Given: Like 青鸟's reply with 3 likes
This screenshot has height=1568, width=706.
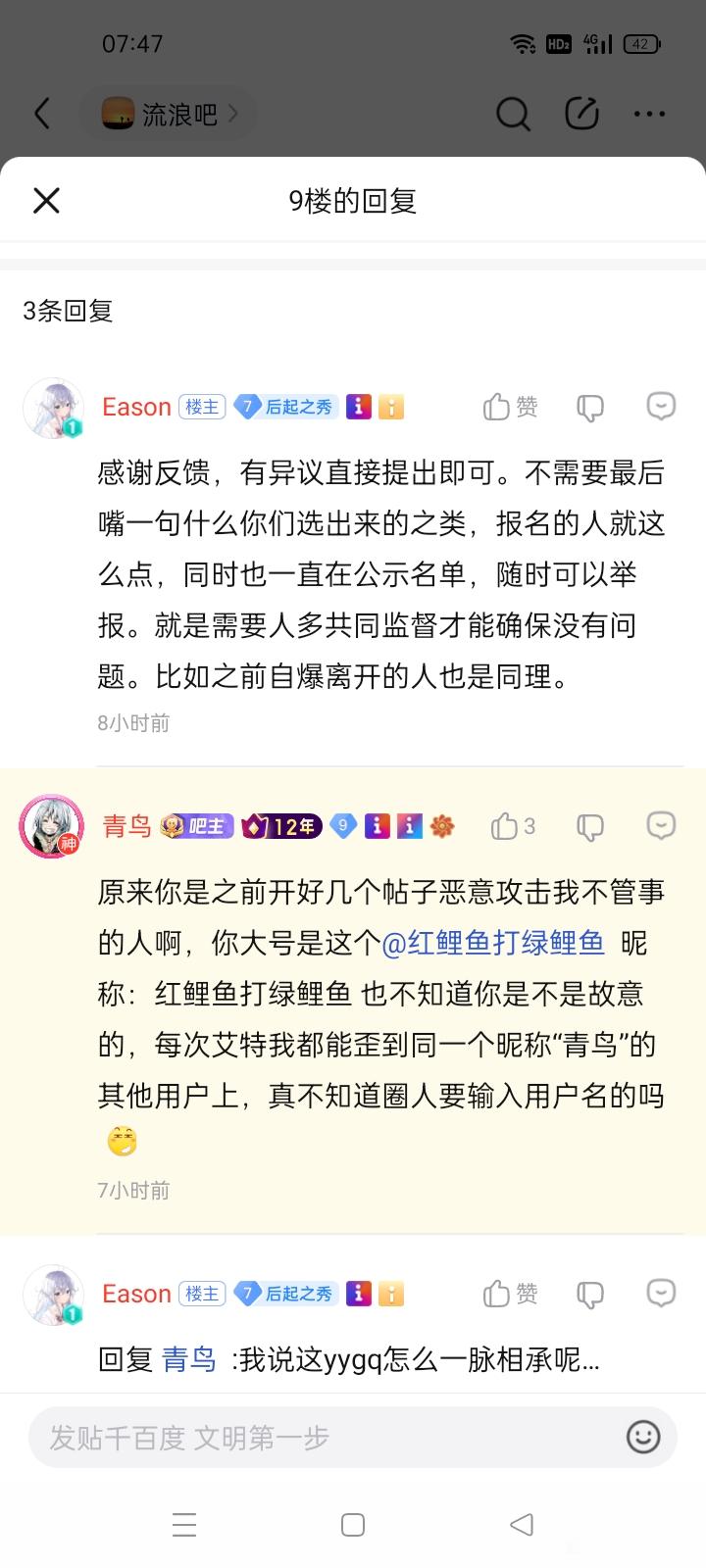Looking at the screenshot, I should [x=513, y=826].
